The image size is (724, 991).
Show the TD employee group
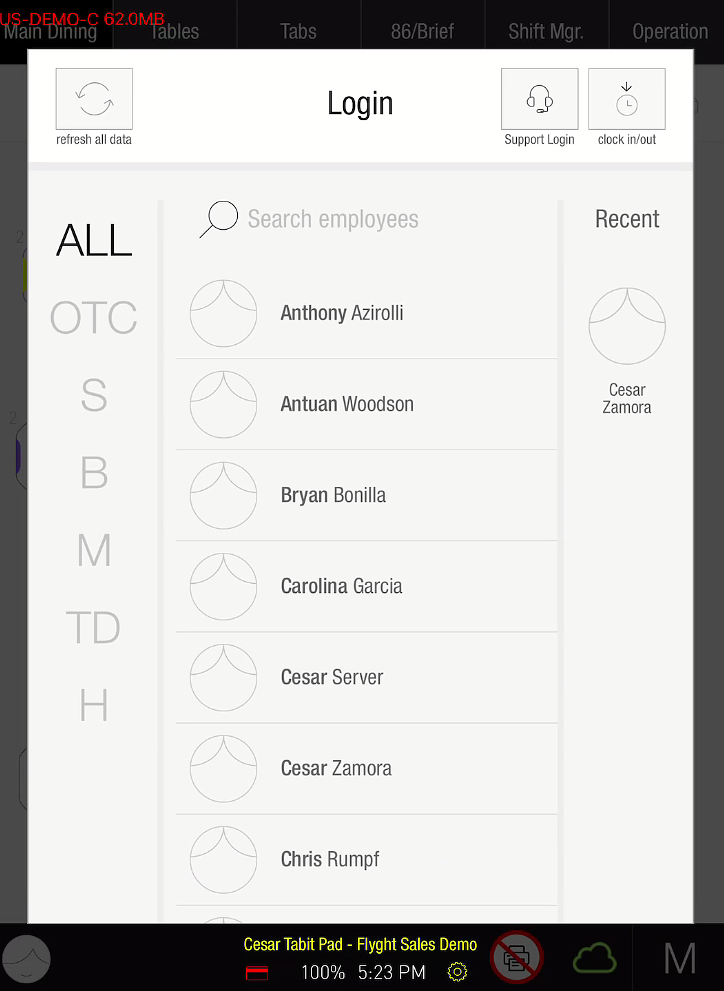pyautogui.click(x=94, y=628)
